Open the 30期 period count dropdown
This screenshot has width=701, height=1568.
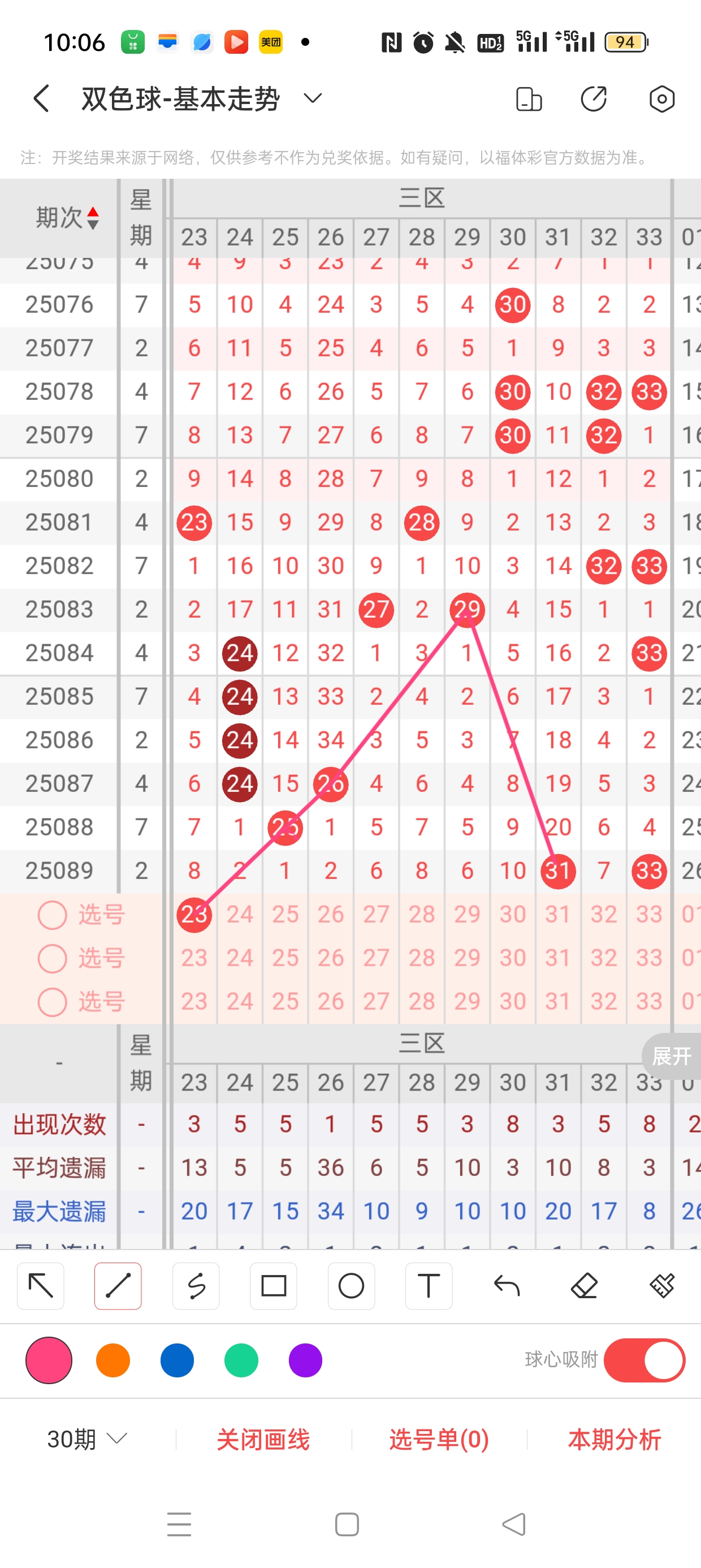point(88,1439)
